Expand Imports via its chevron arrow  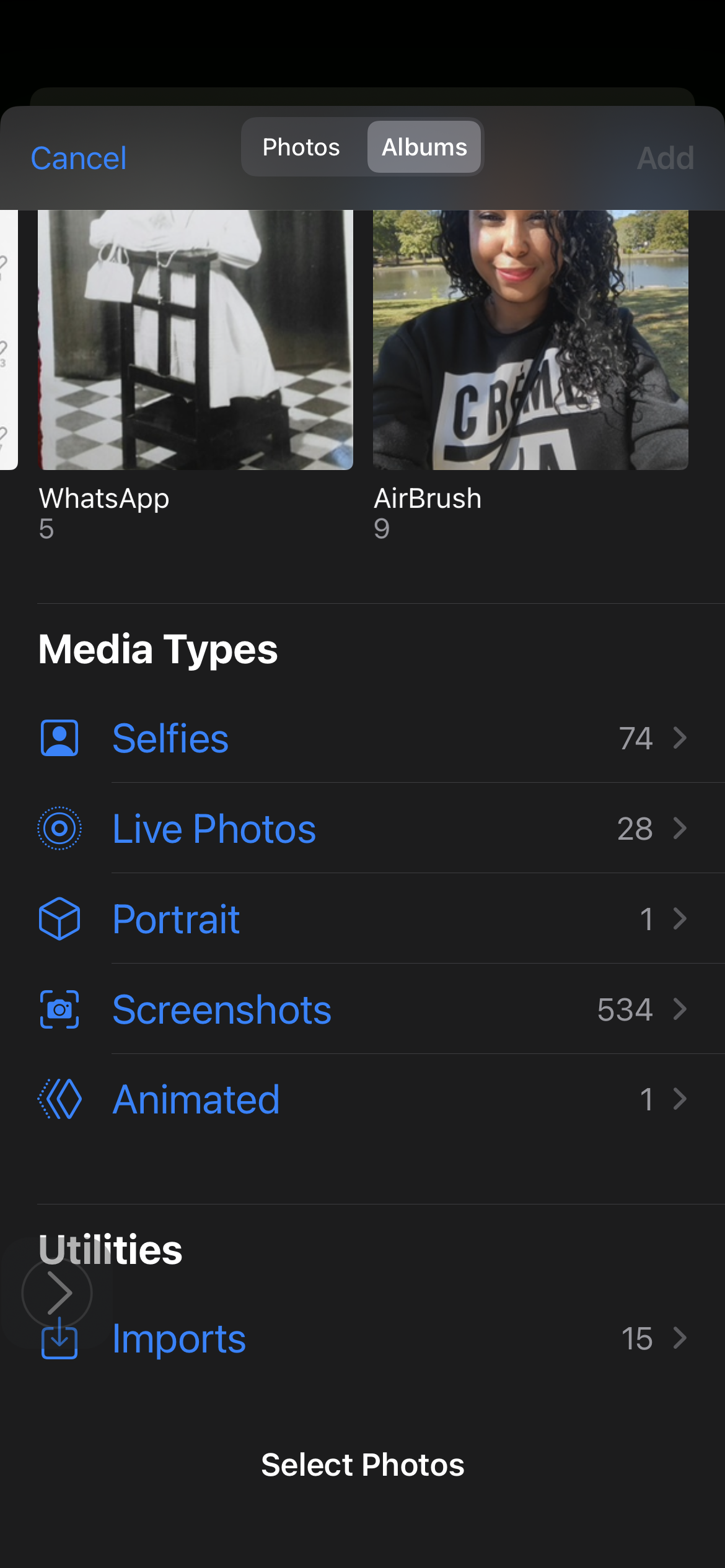pos(680,1338)
